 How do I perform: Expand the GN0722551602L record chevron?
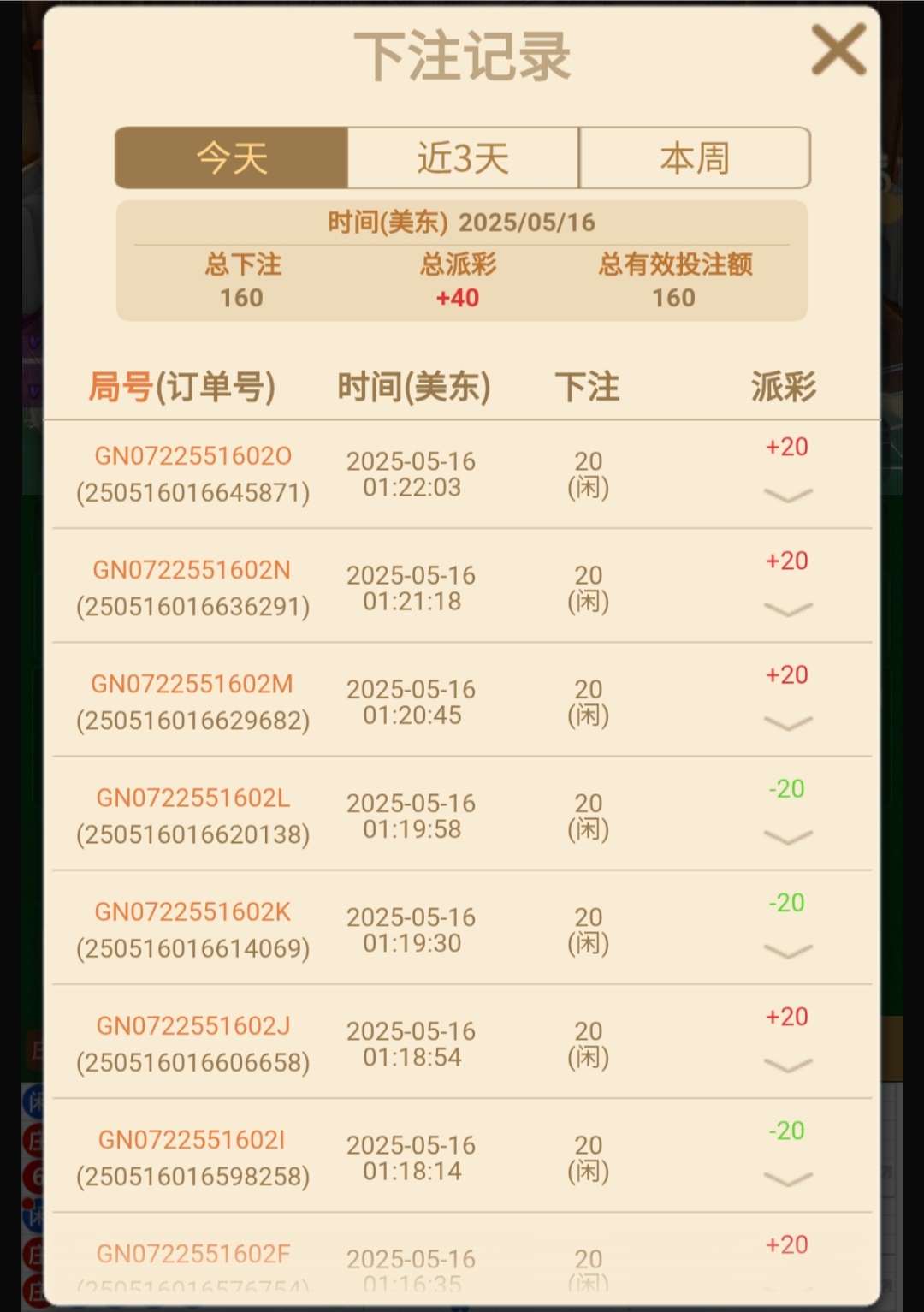tap(787, 837)
